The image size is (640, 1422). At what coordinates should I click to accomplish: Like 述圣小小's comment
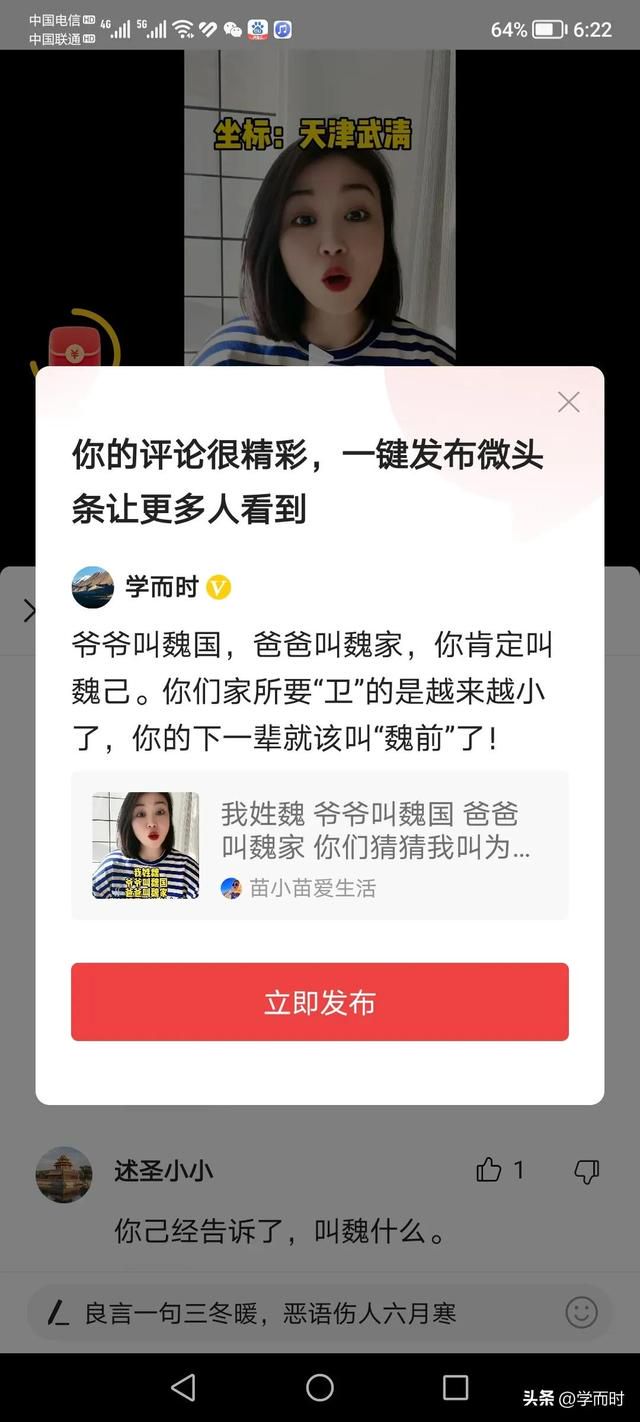tap(490, 1169)
